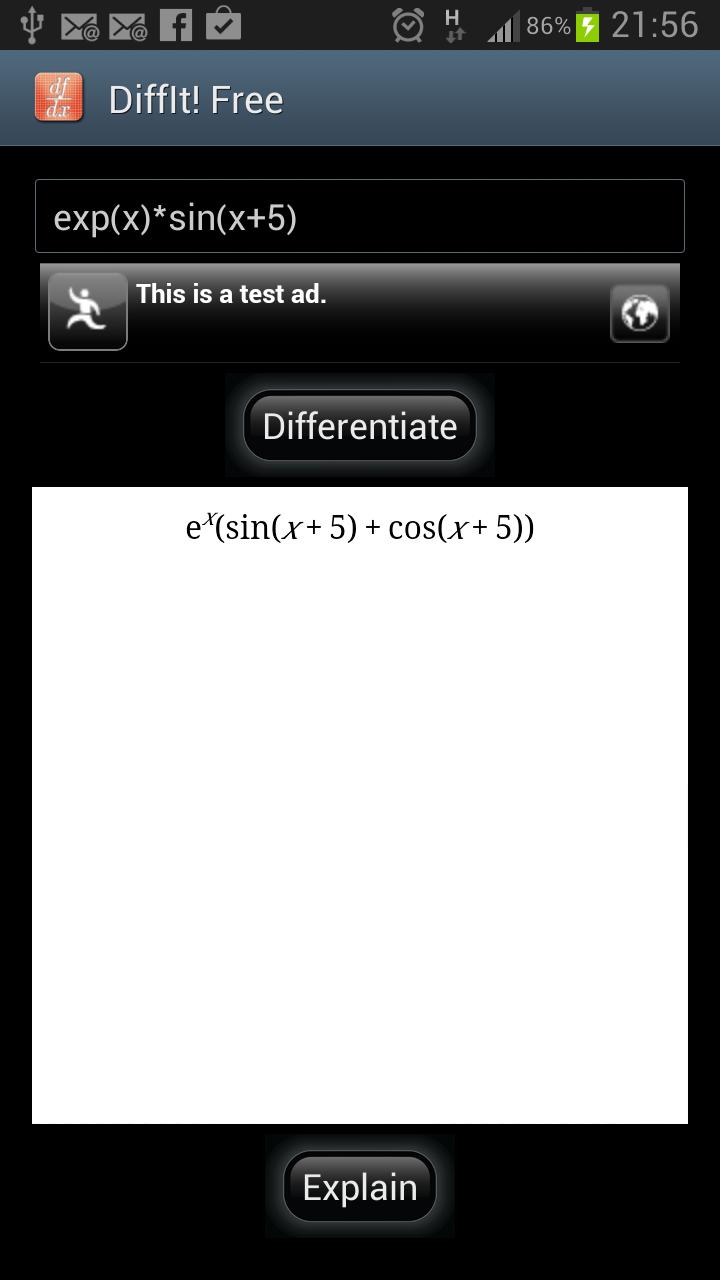Open the test ad globe icon

click(x=640, y=313)
